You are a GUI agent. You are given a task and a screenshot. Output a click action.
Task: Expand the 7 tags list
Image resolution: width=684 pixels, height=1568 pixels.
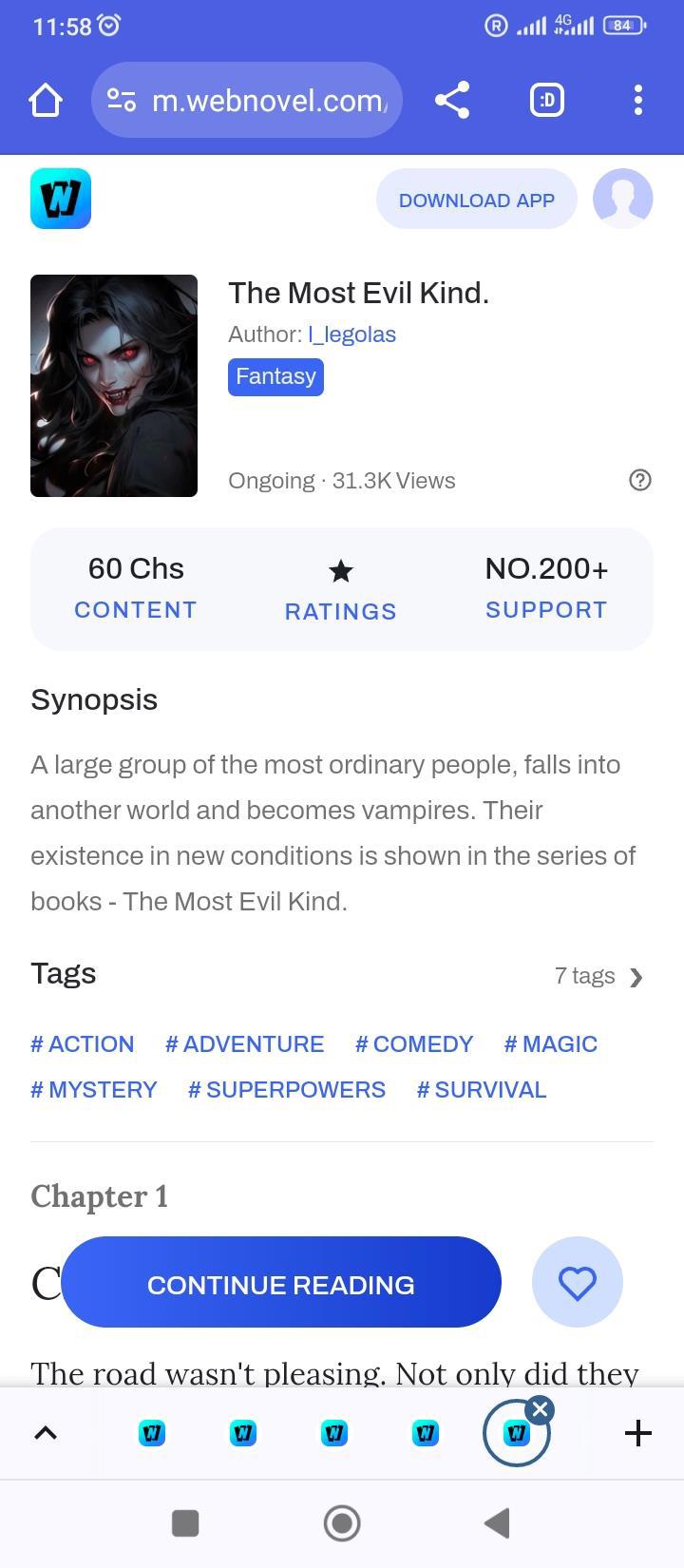[x=599, y=976]
